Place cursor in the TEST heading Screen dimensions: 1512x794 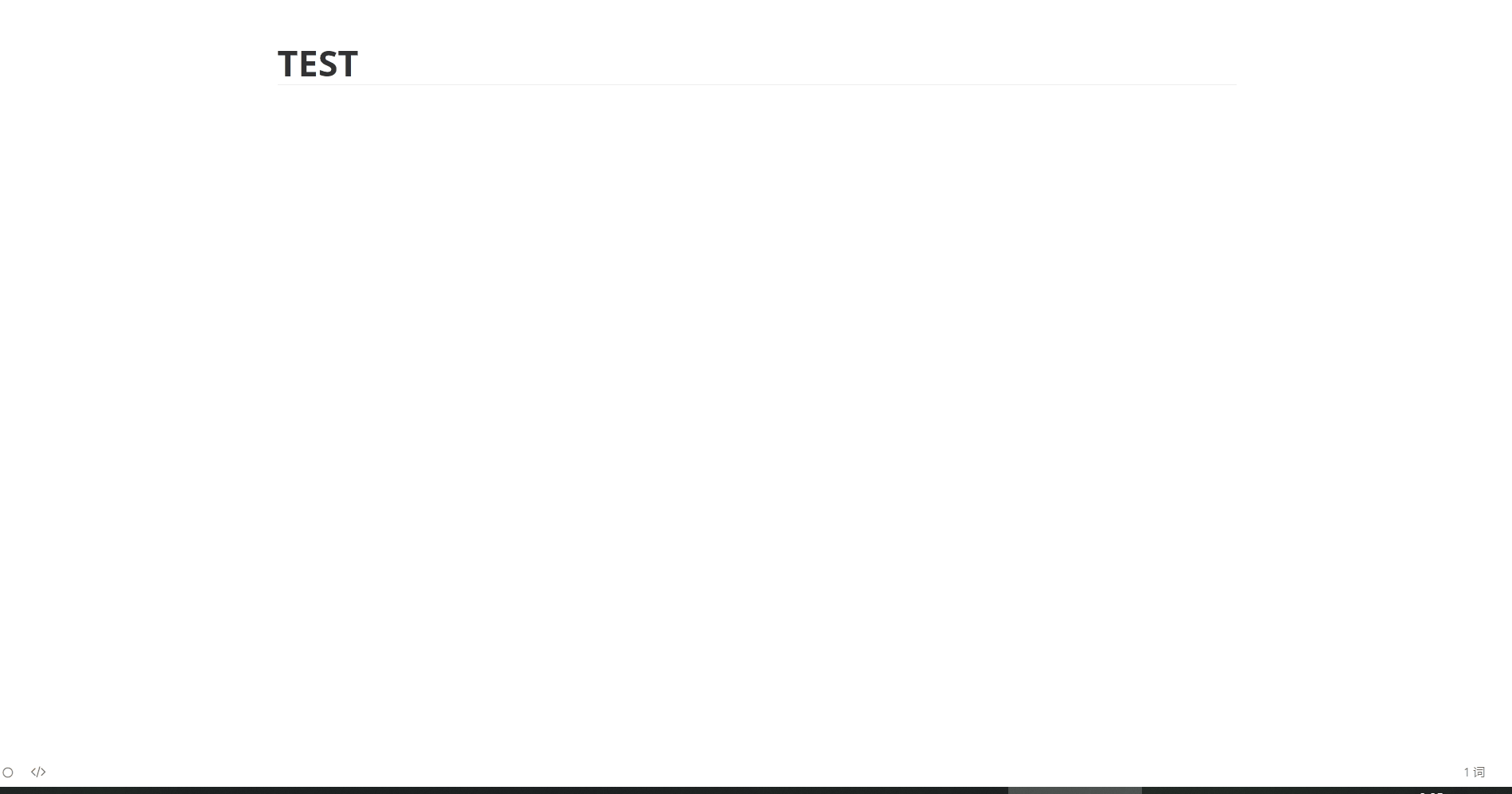(318, 64)
